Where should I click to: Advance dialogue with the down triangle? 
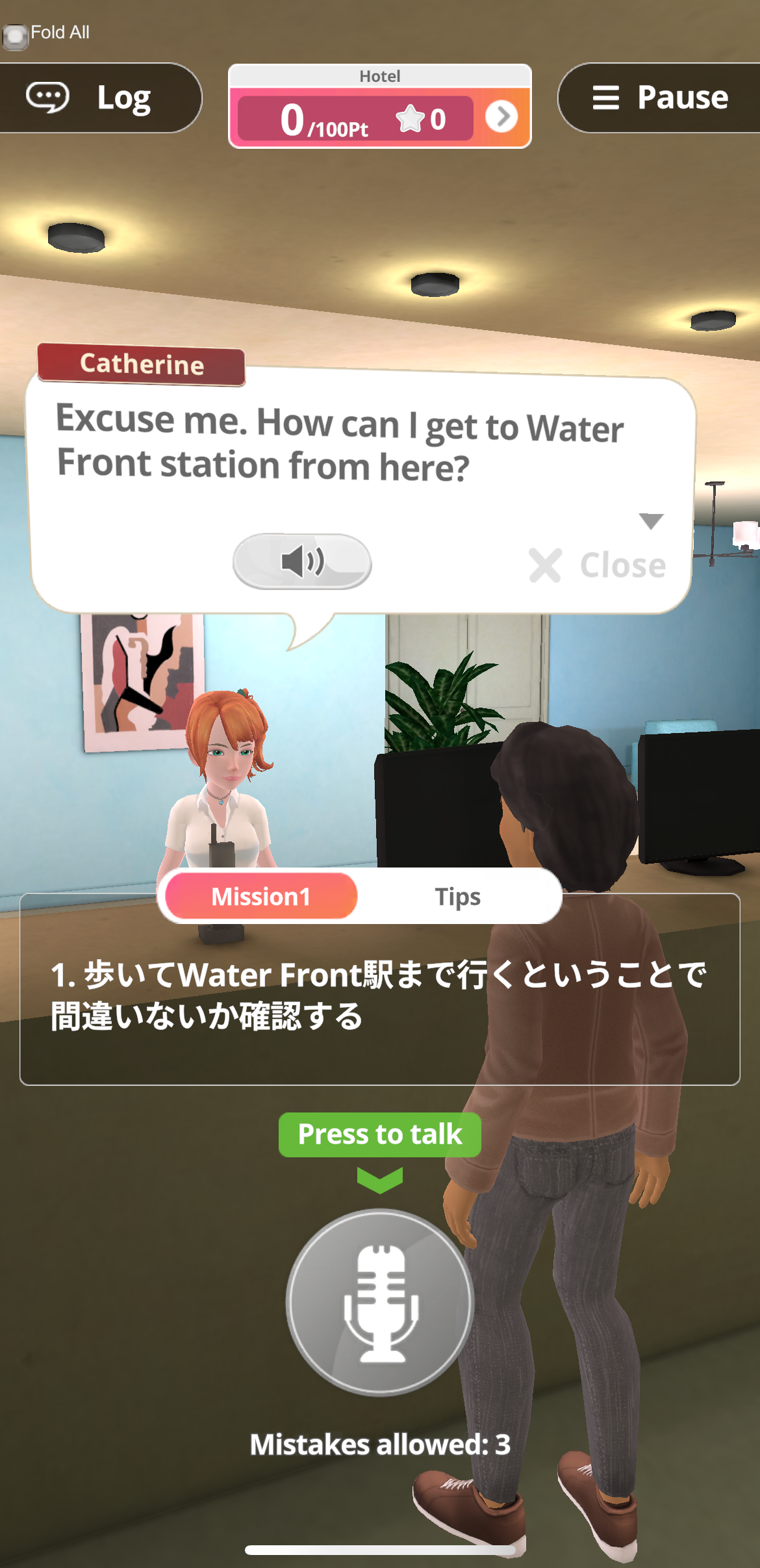[651, 521]
